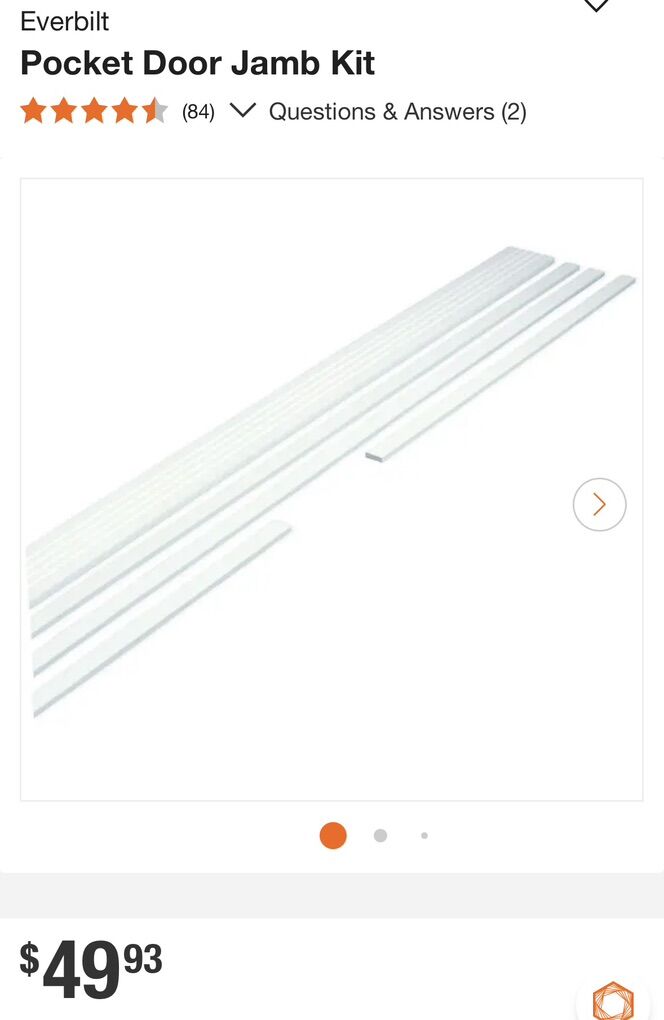Jump to the second image dot
664x1020 pixels.
point(380,836)
